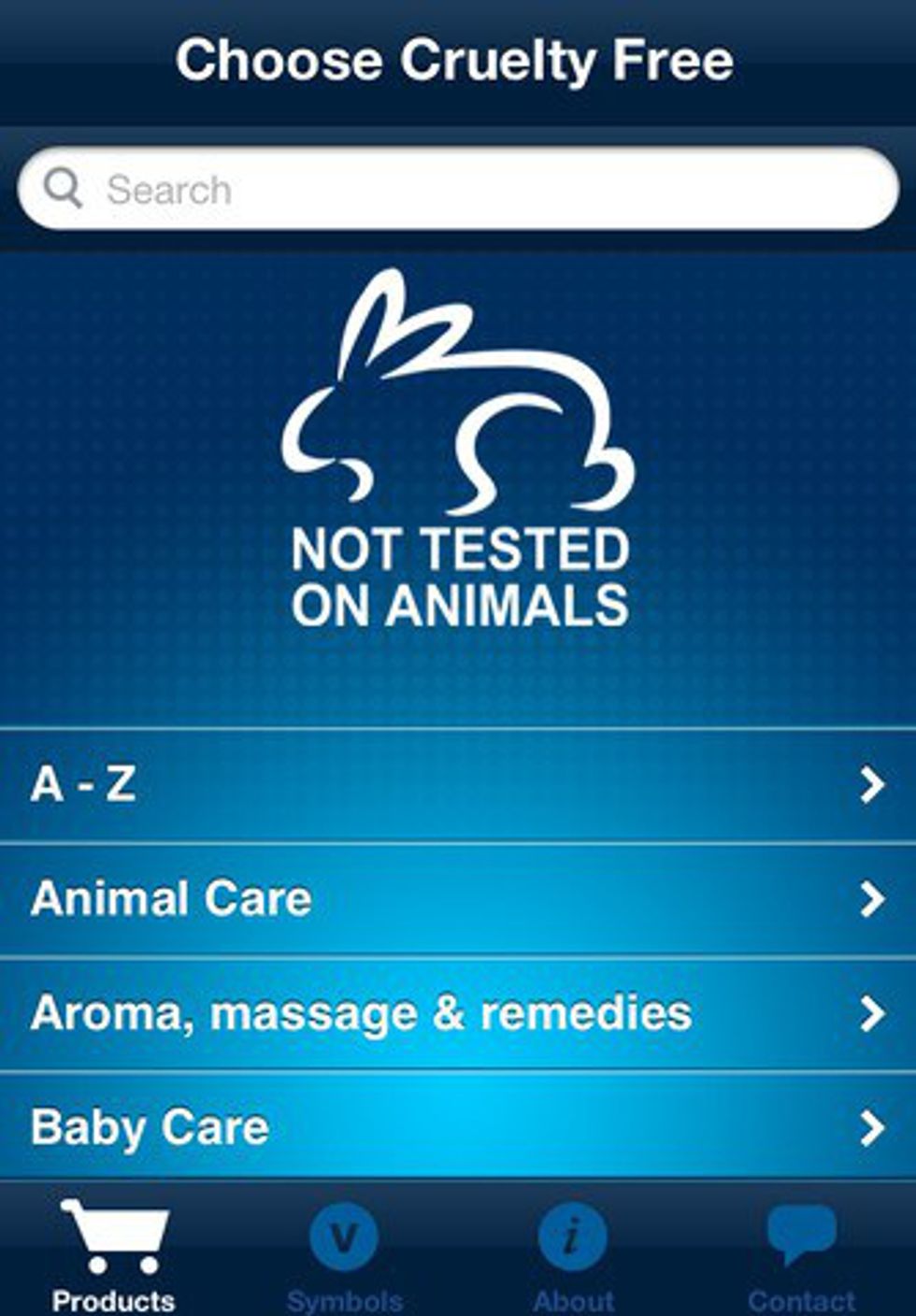Select the Baby Care category
The width and height of the screenshot is (916, 1316).
(458, 1127)
